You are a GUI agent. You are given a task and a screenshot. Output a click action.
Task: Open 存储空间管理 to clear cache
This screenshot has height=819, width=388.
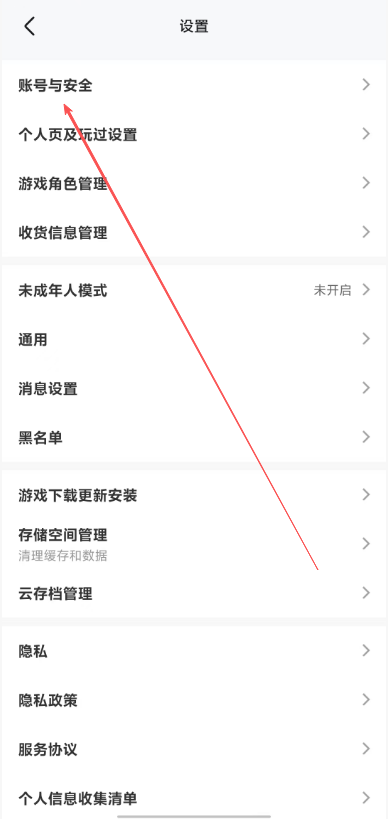[x=194, y=544]
